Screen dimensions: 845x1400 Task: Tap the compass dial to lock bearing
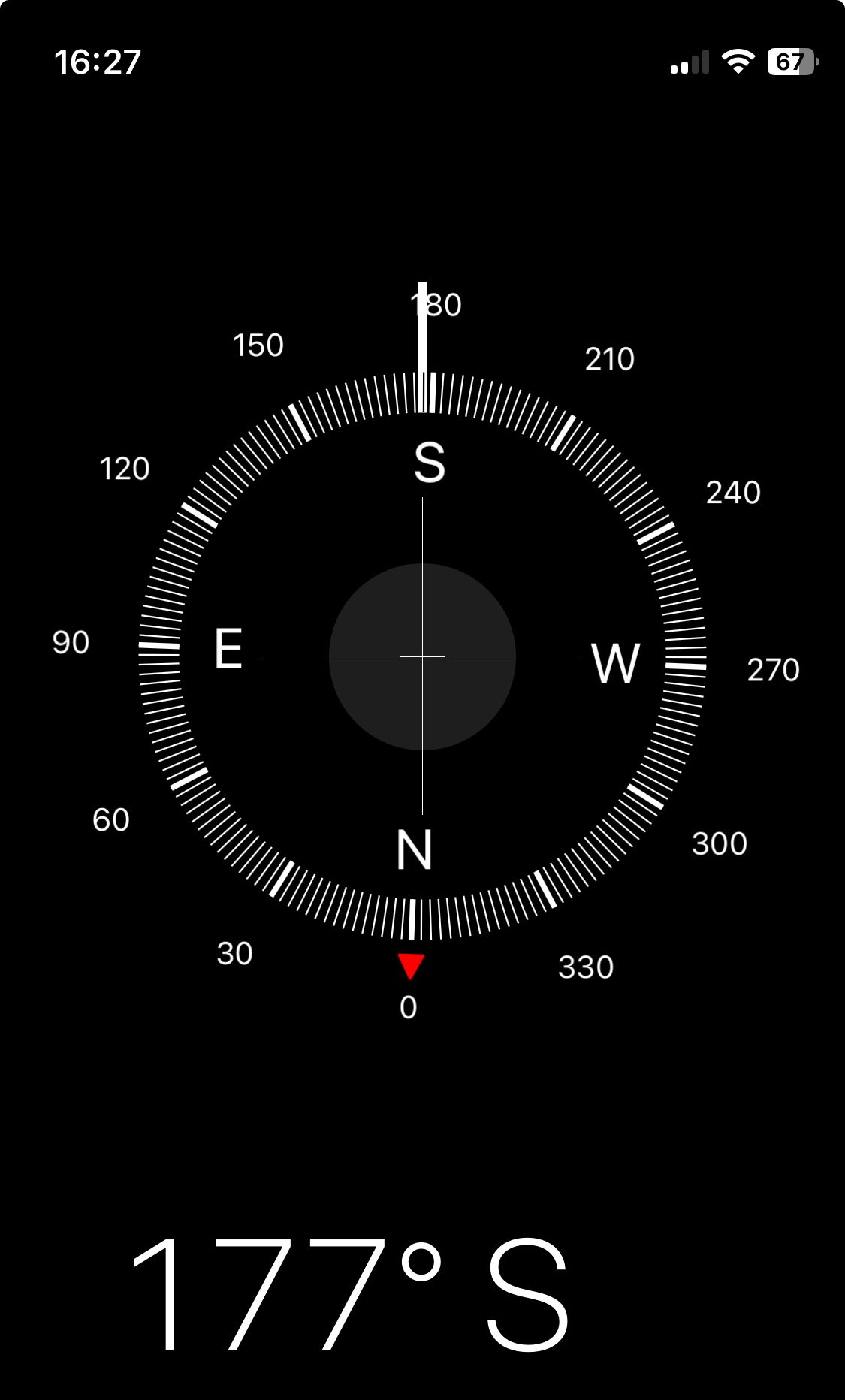pos(422,656)
